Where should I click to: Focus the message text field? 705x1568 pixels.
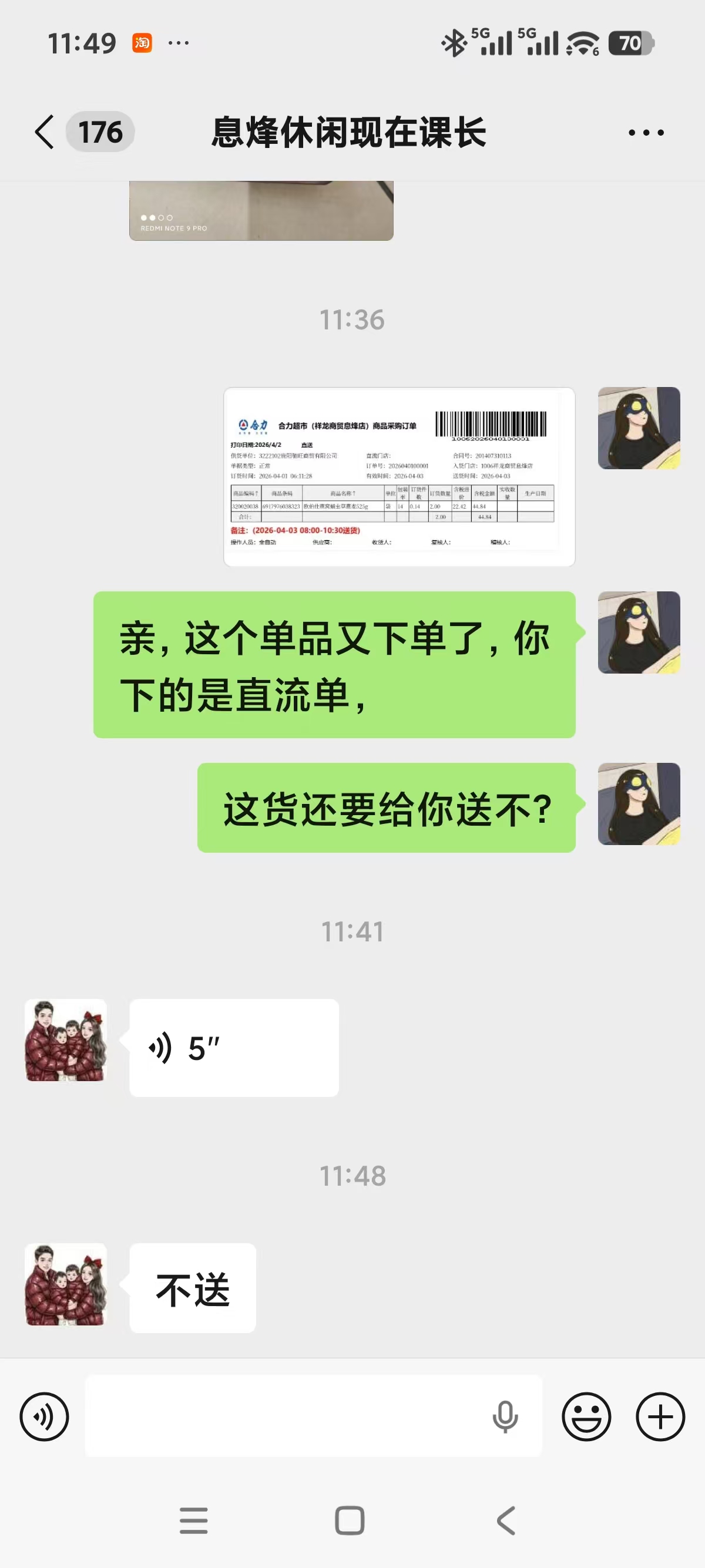coord(286,1416)
